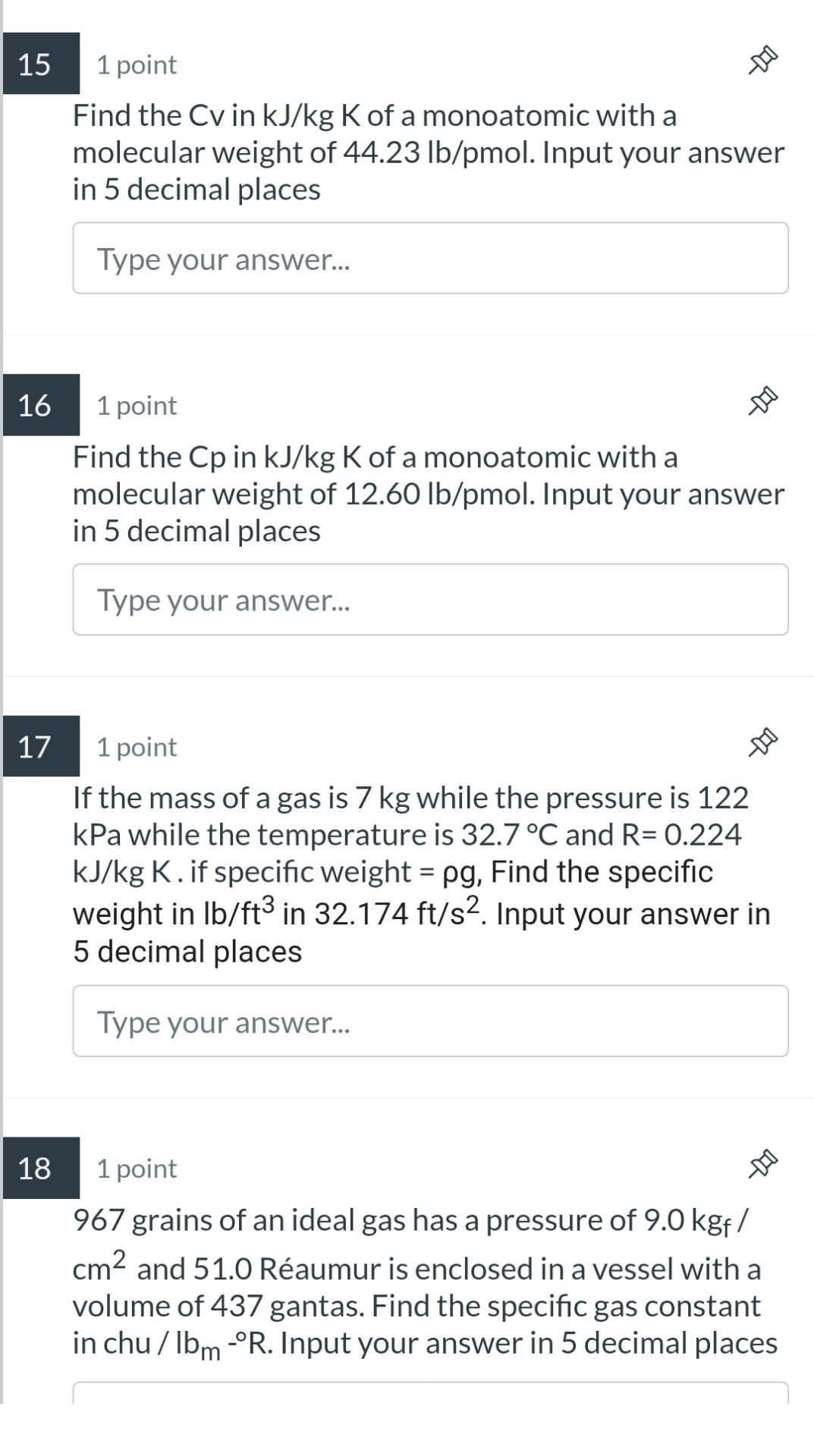Select question number 17 badge
This screenshot has height=1456, width=814.
(41, 746)
